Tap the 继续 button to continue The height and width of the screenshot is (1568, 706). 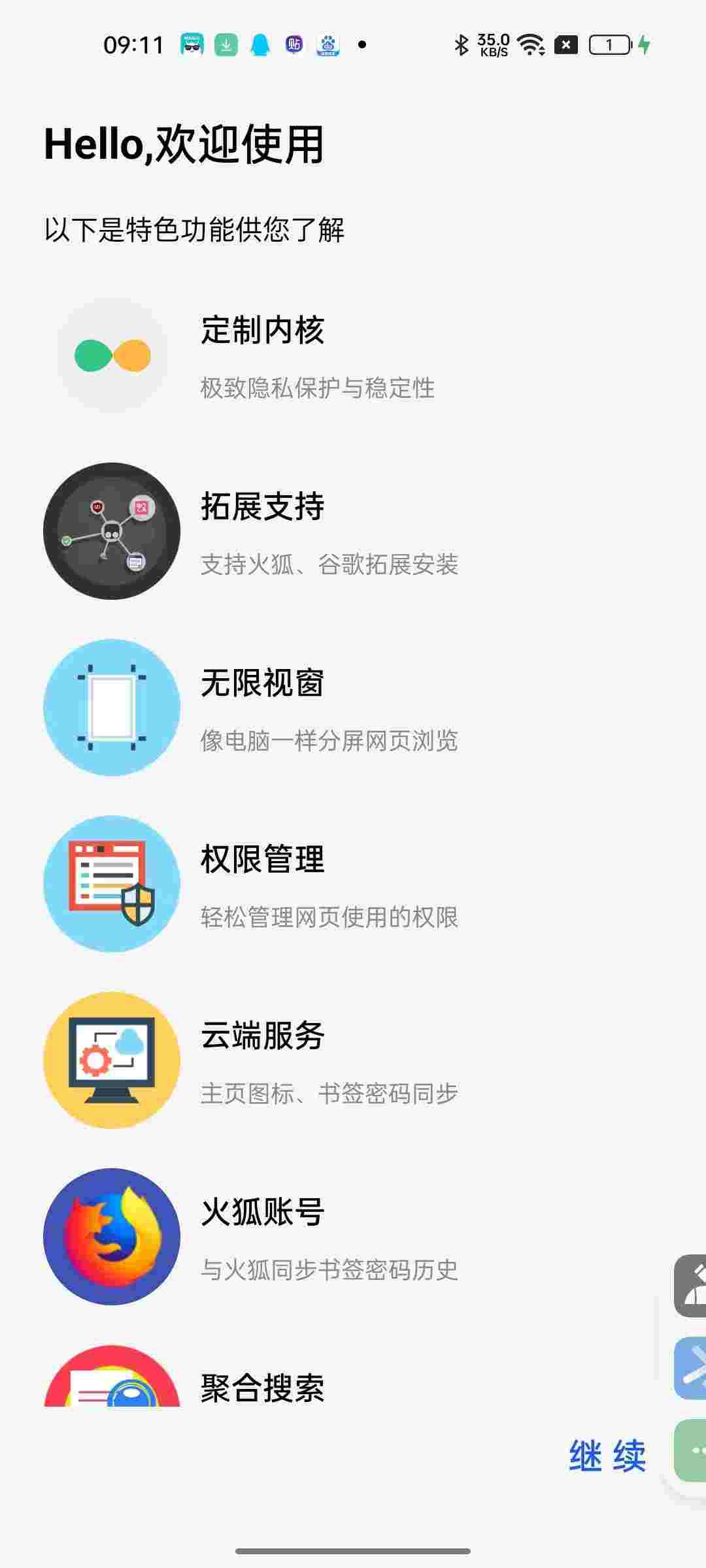point(607,1456)
